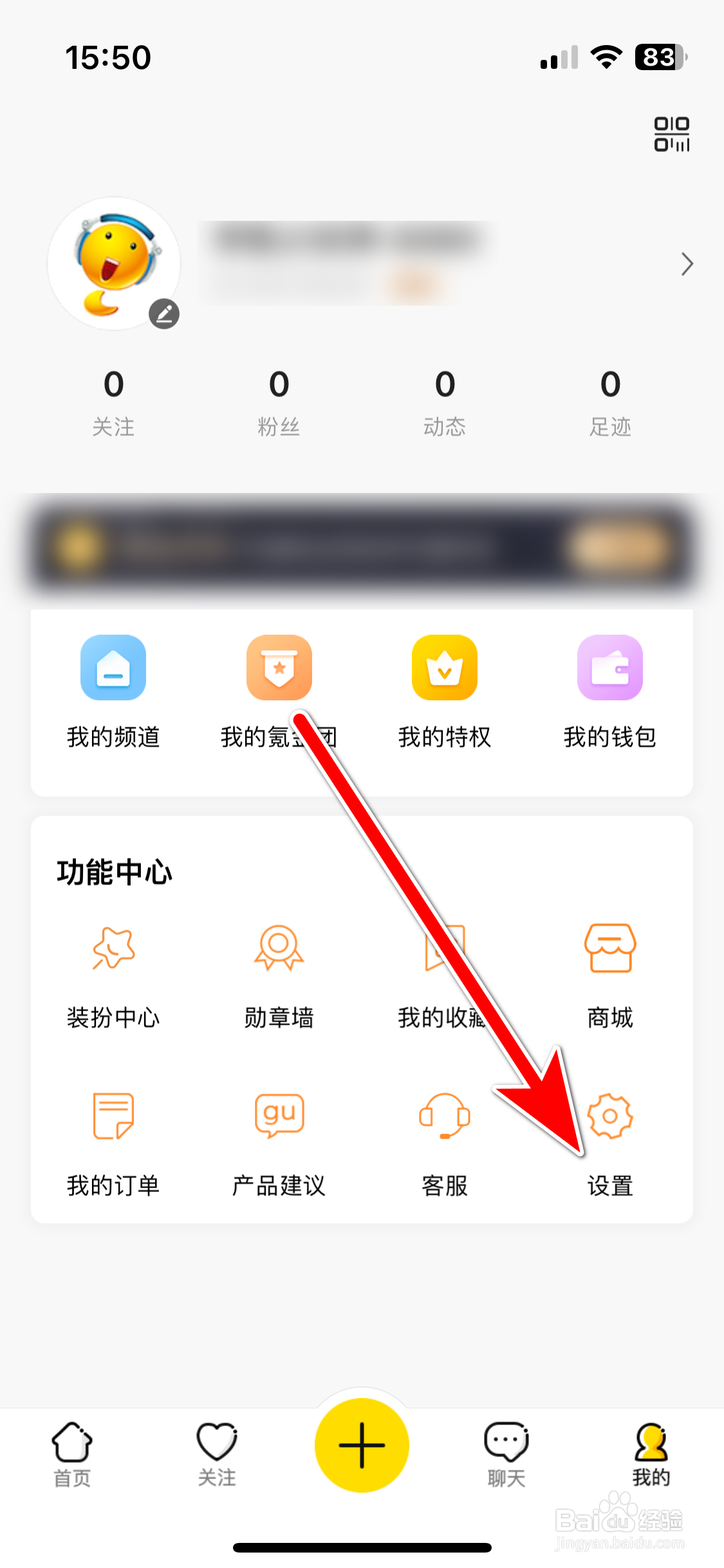
Task: Open 我的钱包 wallet icon
Action: [610, 667]
